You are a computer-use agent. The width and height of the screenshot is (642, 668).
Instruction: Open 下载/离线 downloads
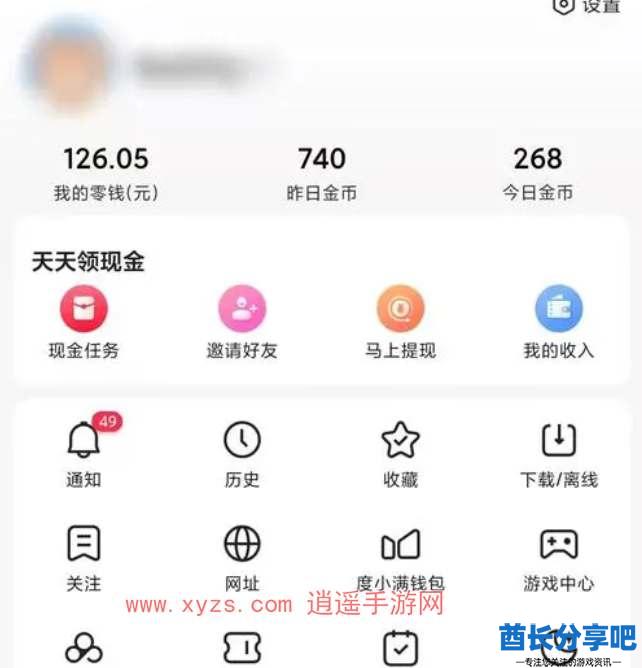coord(558,452)
